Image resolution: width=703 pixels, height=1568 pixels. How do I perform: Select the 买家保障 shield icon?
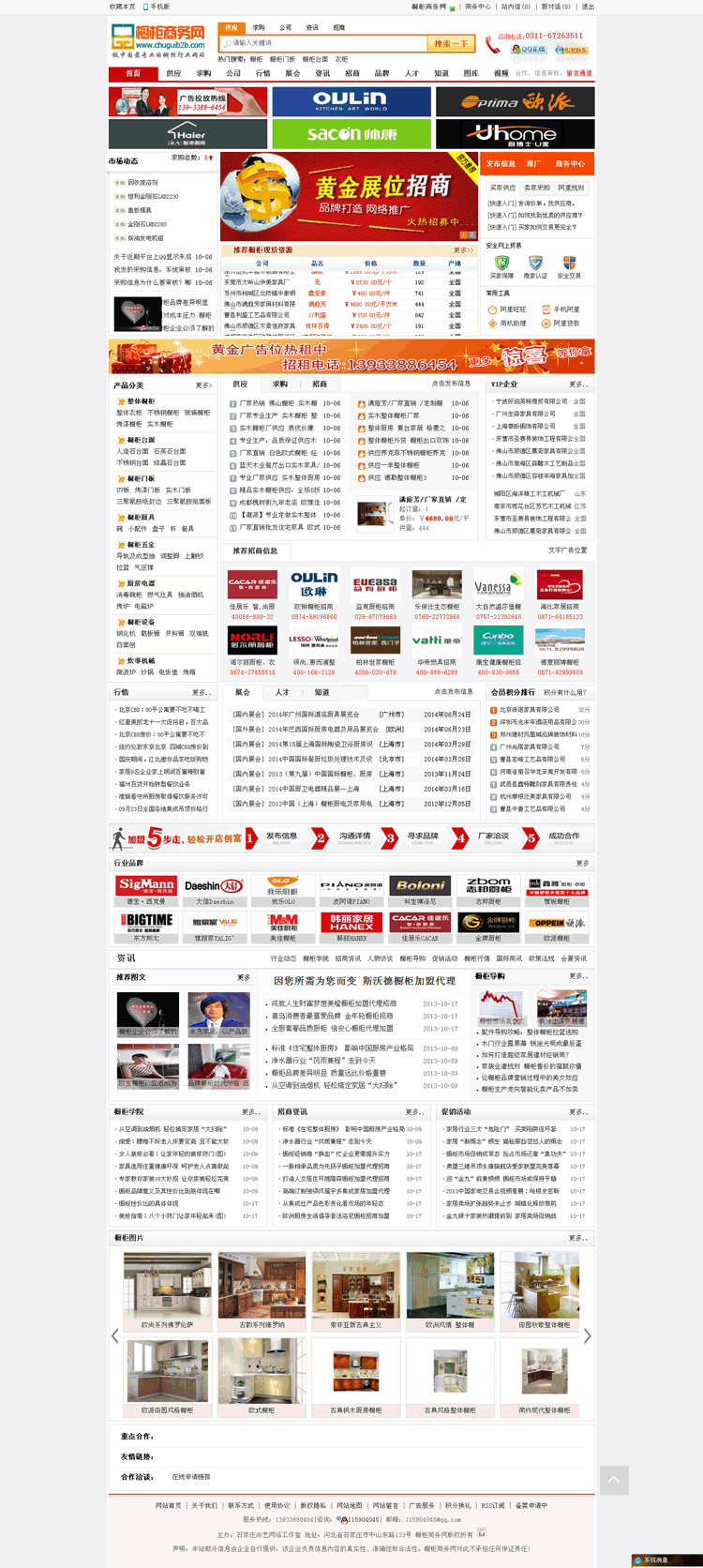click(501, 261)
